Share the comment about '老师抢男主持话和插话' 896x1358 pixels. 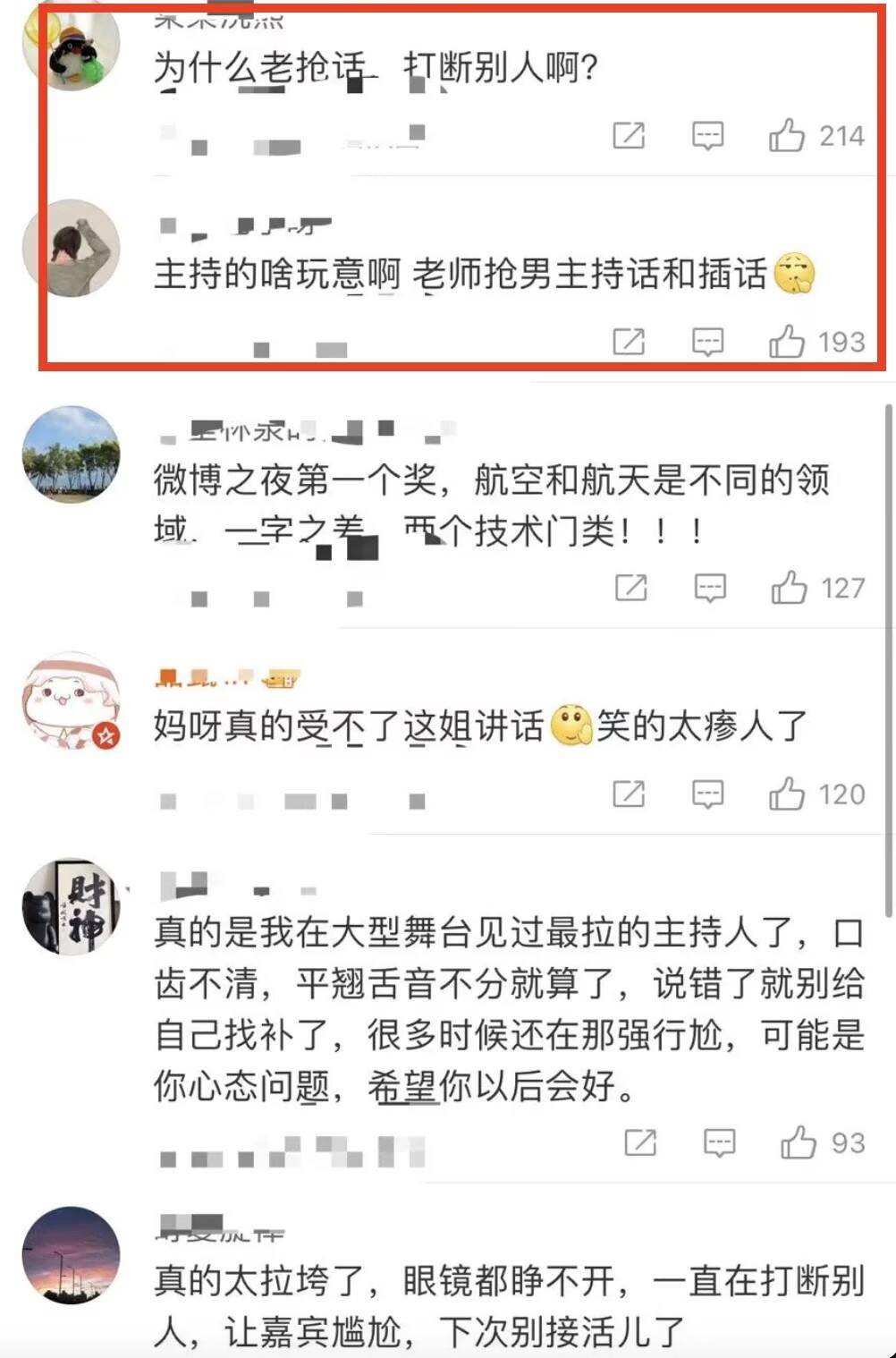point(629,342)
